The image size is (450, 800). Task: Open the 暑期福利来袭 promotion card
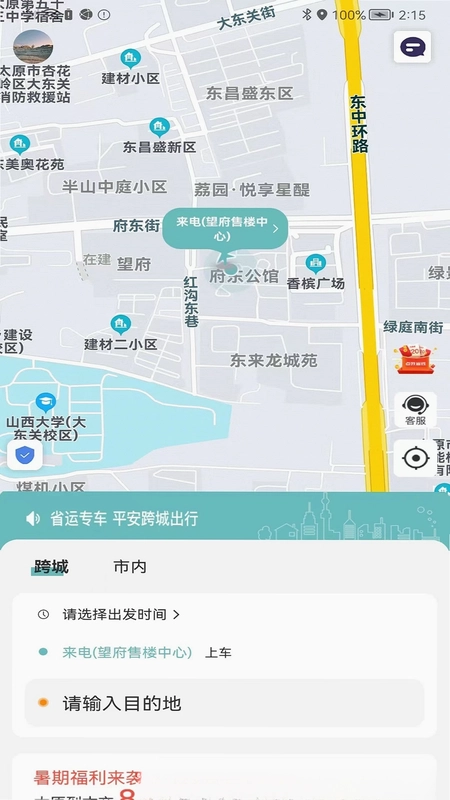pos(224,777)
